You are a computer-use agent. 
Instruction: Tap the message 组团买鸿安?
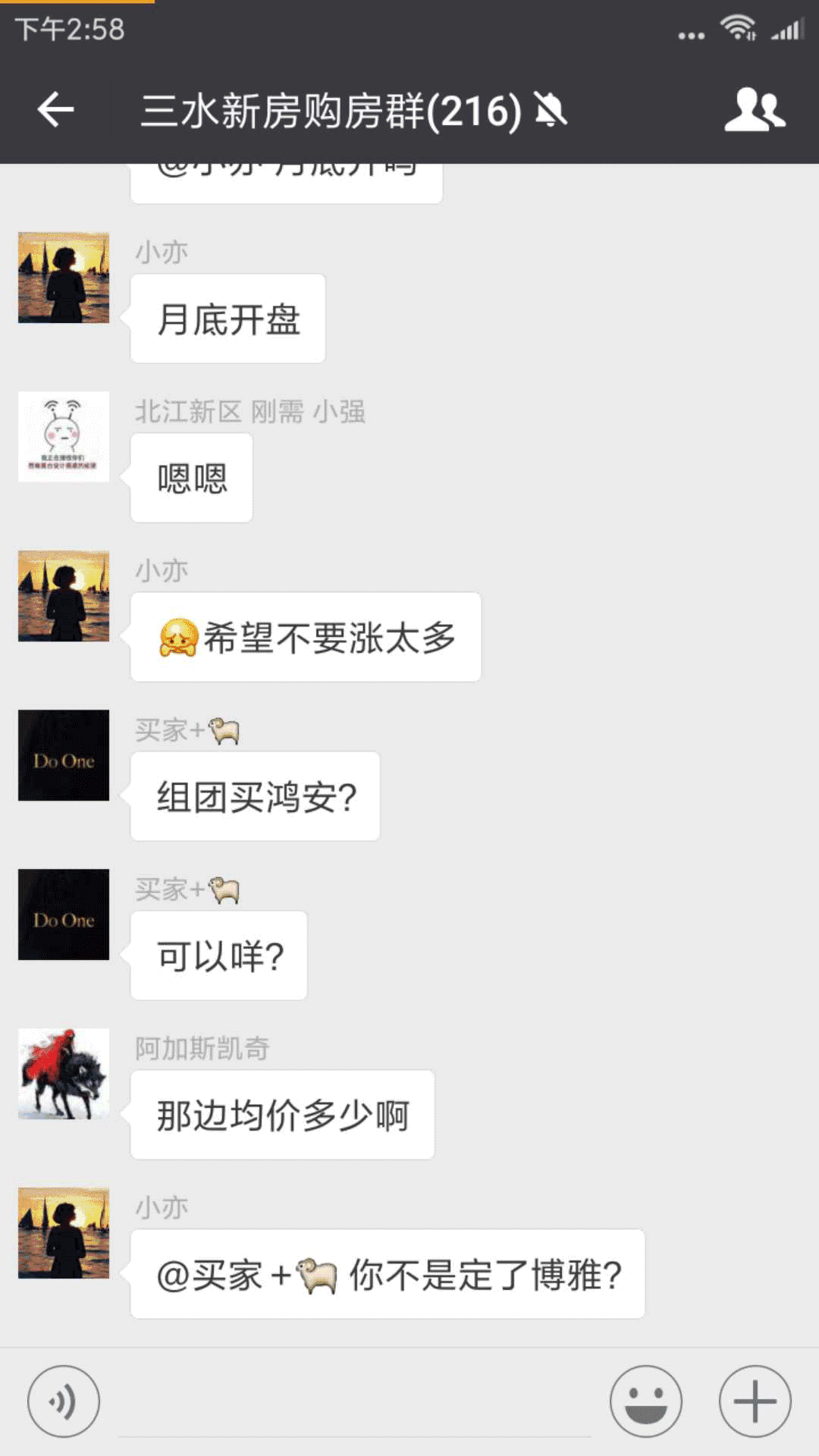254,795
